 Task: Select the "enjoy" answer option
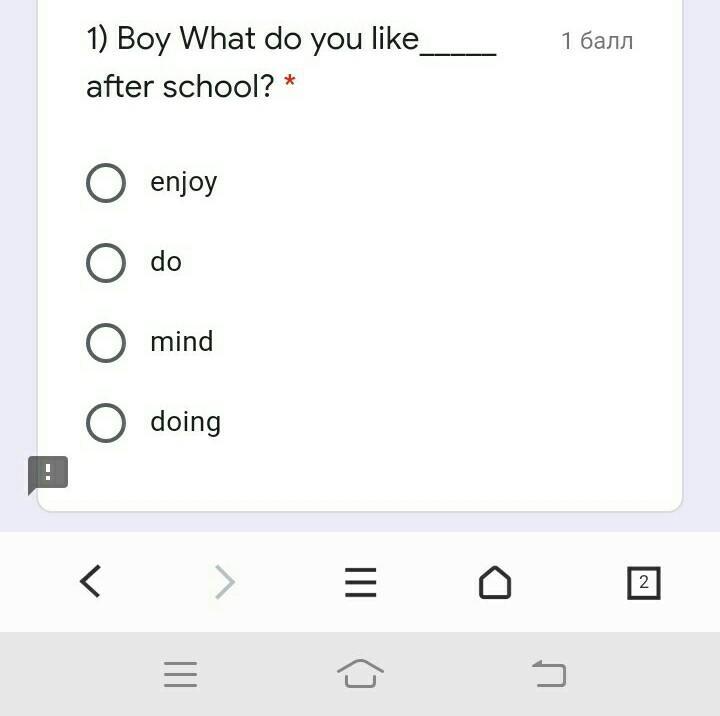[x=106, y=183]
